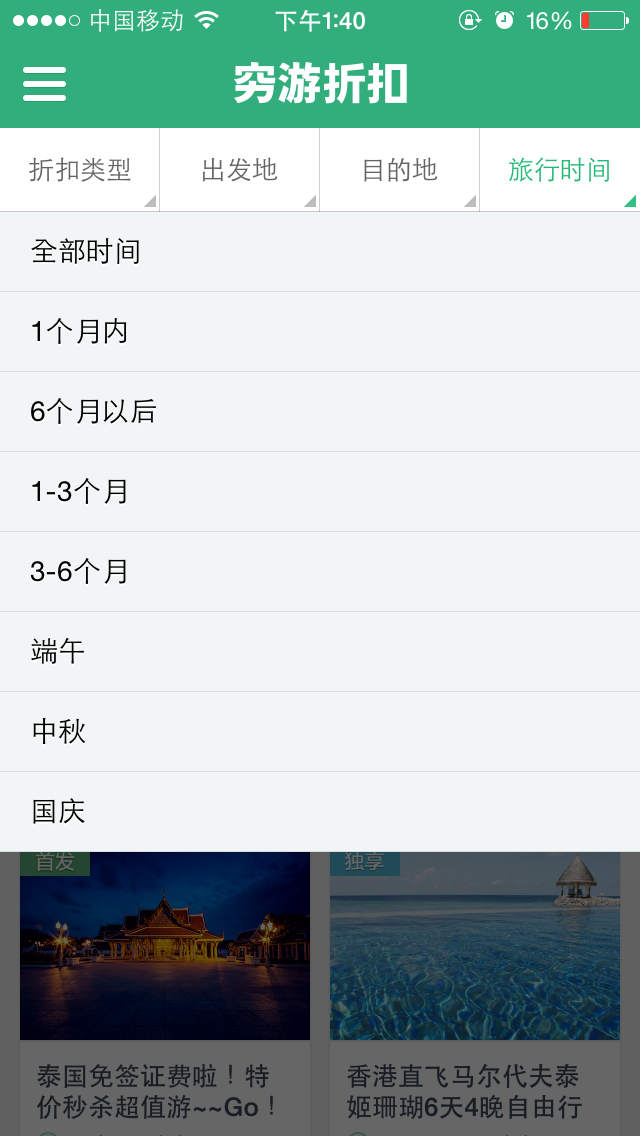Pick the 3-6个月 time range
The height and width of the screenshot is (1136, 640).
tap(320, 572)
